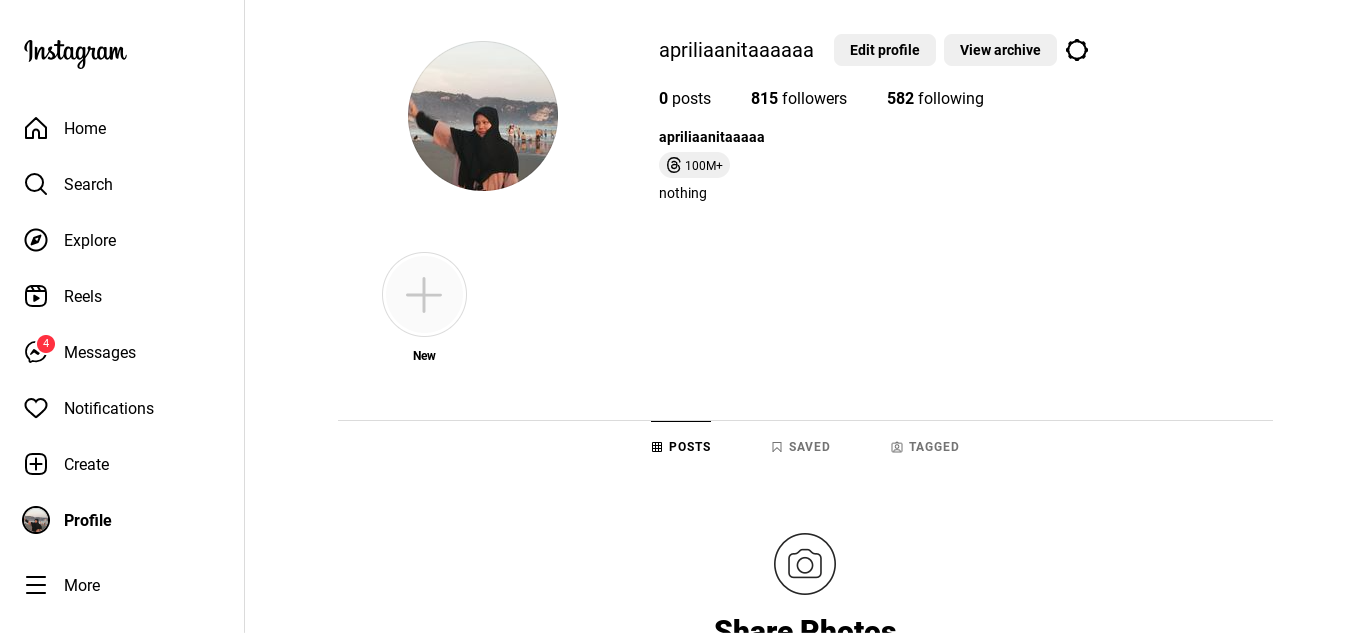Add a New story highlight
The width and height of the screenshot is (1365, 633).
pos(424,295)
